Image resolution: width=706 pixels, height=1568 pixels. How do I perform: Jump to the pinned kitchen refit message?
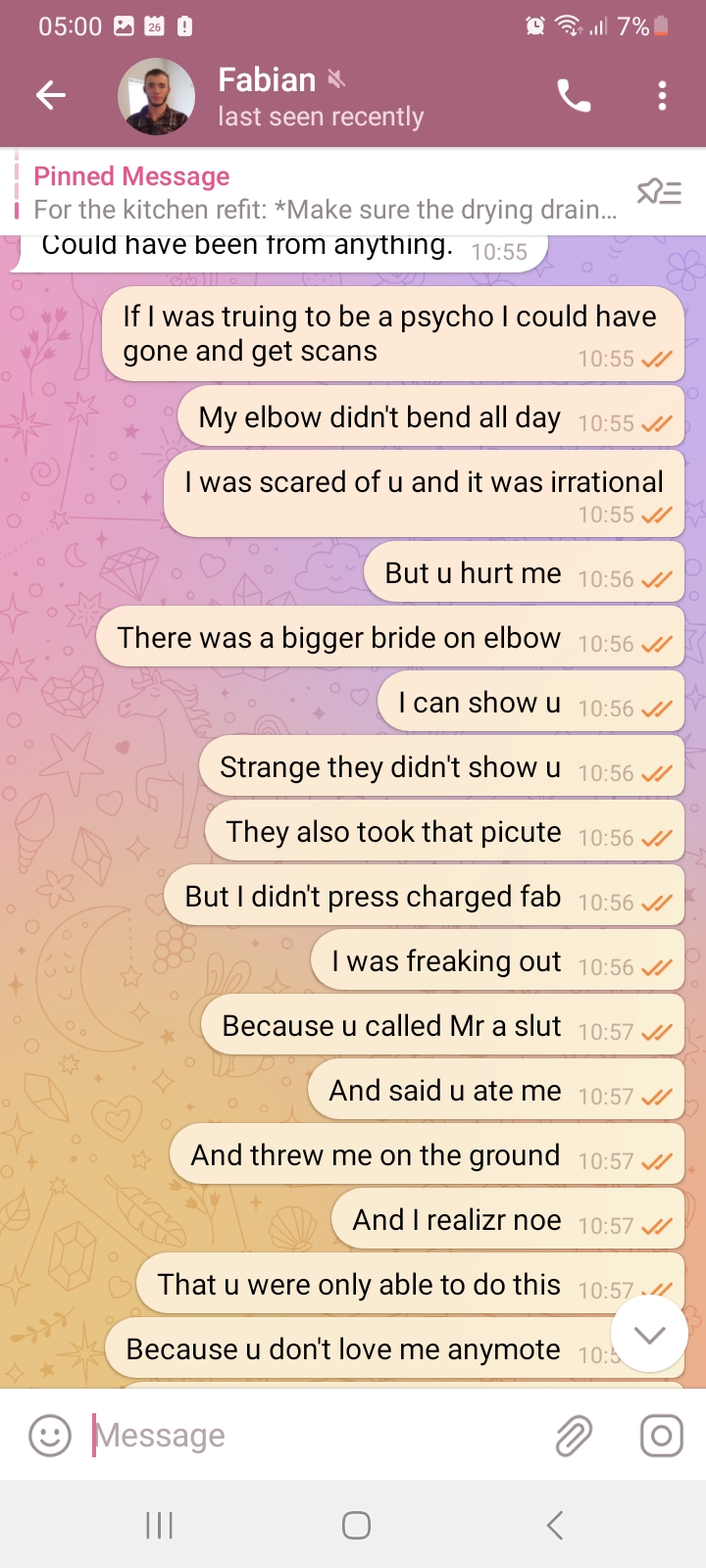324,193
